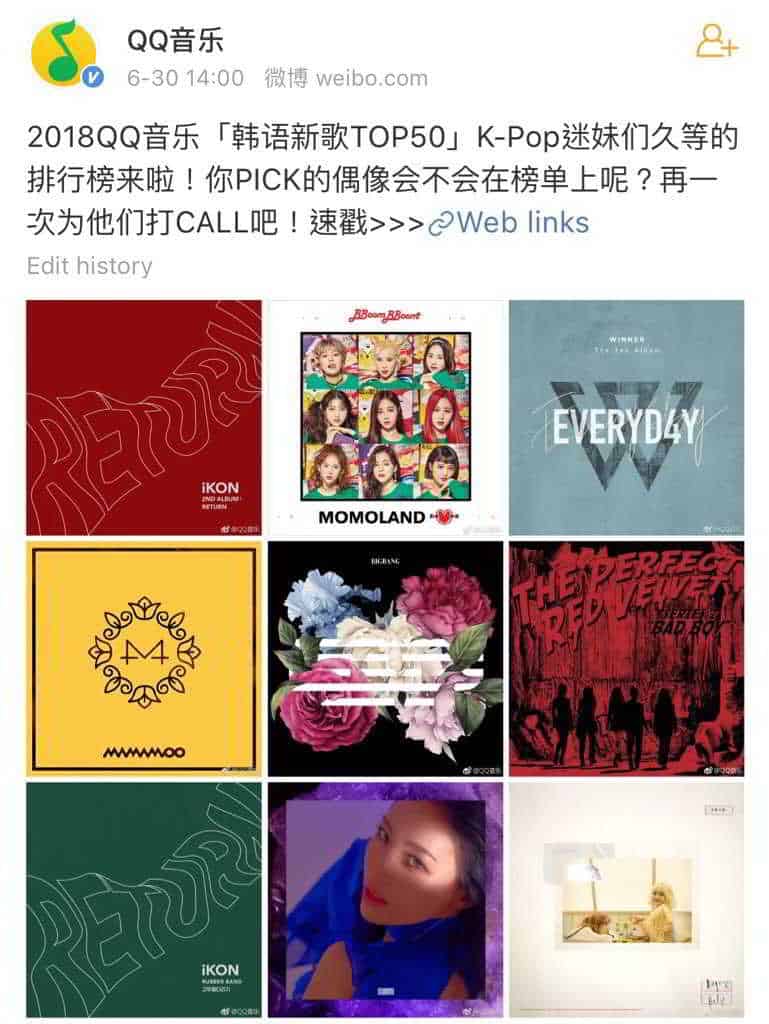Open the MOMOLAND BBoom BBoom image
This screenshot has height=1024, width=769.
tap(385, 418)
